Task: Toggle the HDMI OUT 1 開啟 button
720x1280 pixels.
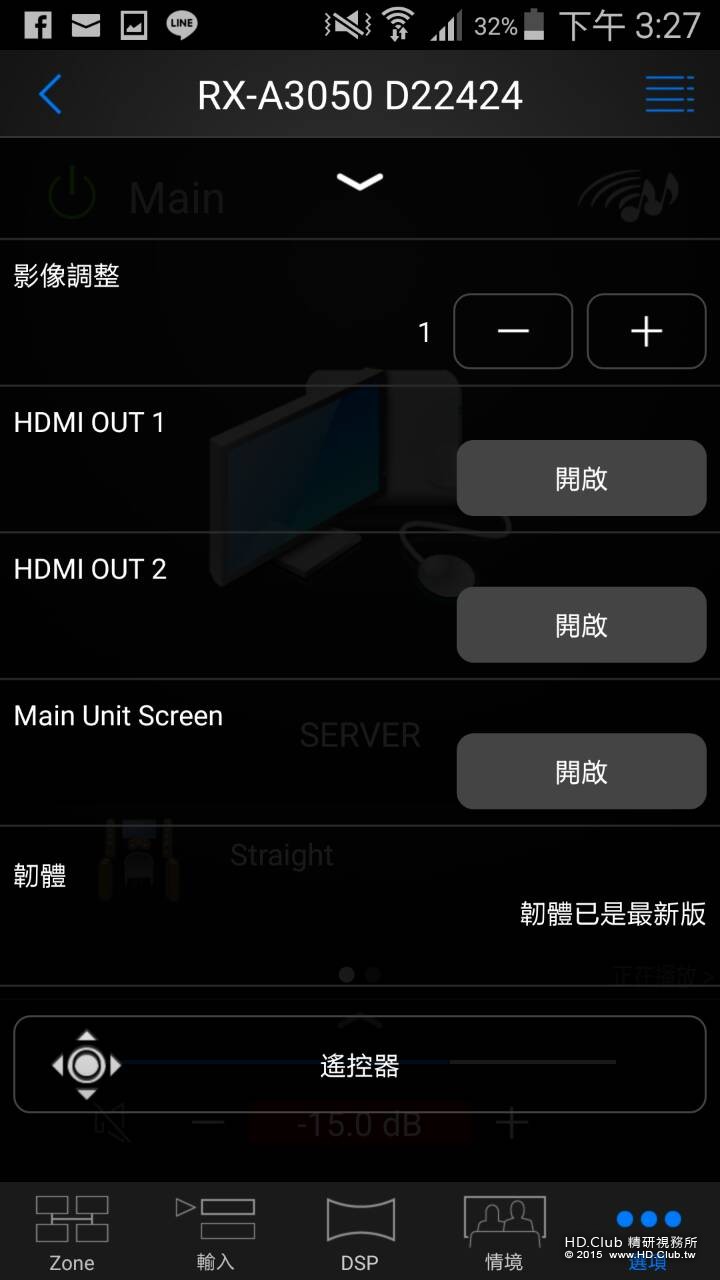Action: (x=581, y=478)
